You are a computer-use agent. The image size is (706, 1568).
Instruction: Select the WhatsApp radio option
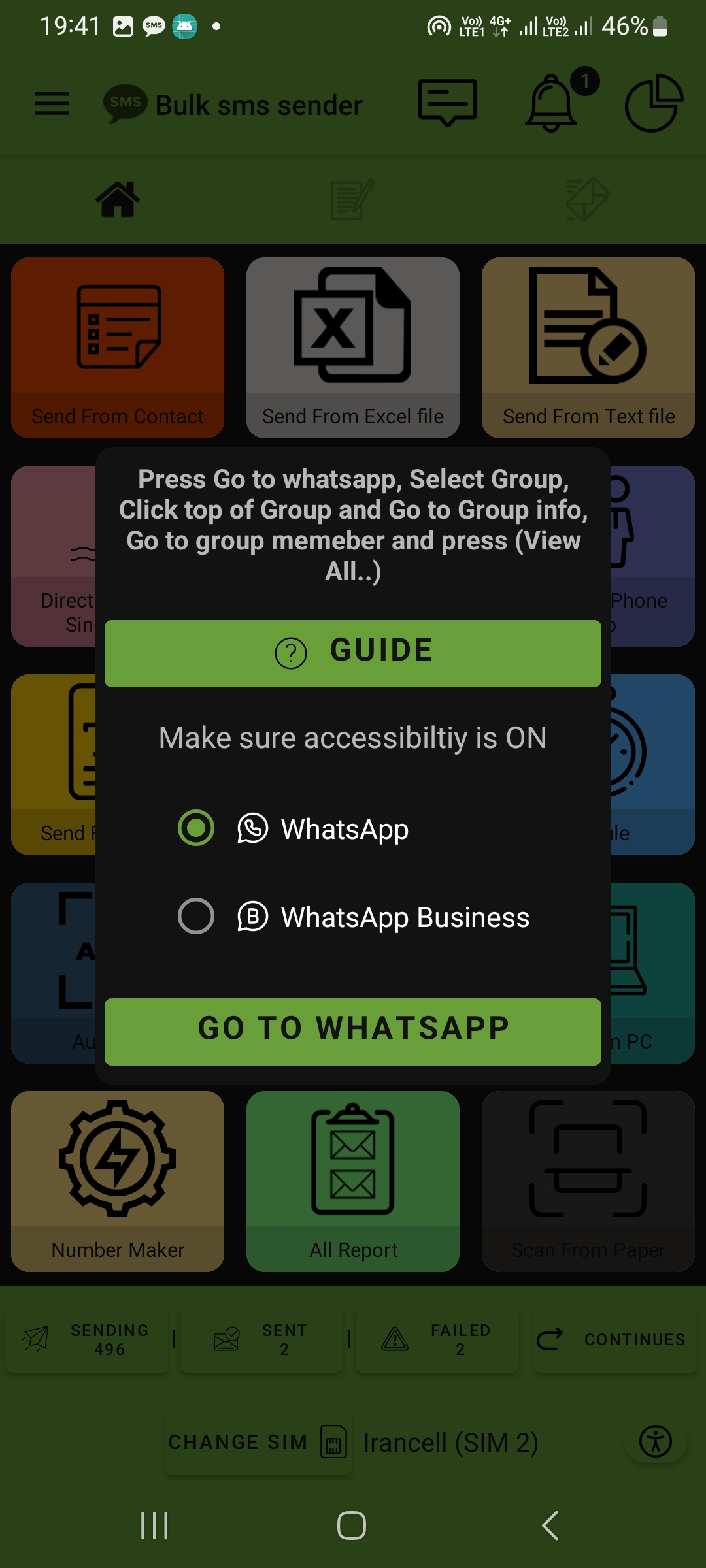point(196,828)
